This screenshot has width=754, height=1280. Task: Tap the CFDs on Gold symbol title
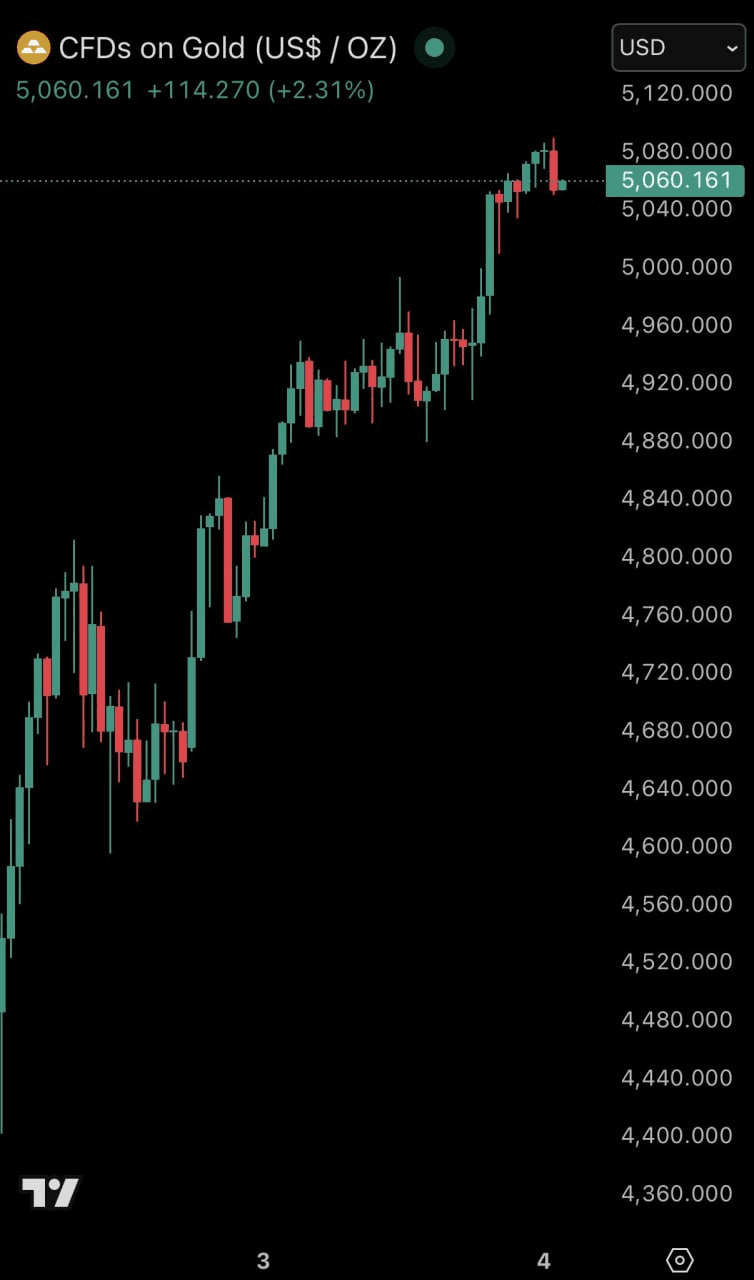227,47
